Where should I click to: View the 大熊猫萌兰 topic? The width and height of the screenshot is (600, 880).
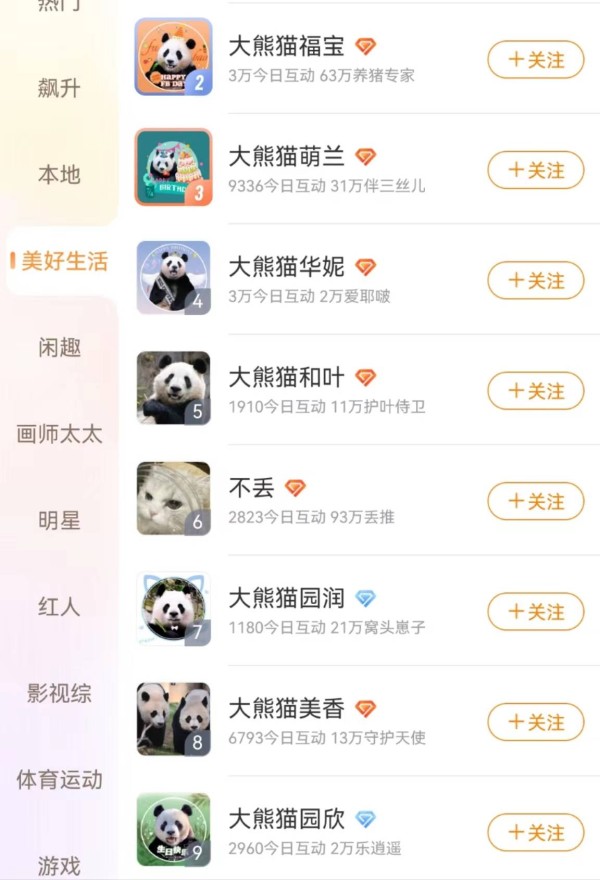pyautogui.click(x=286, y=157)
